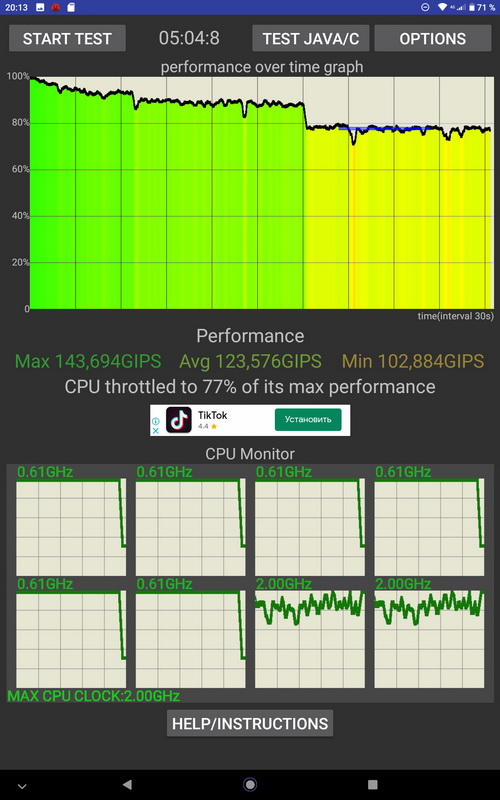Select the TEST JAVA/C button
This screenshot has width=500, height=800.
pos(311,38)
